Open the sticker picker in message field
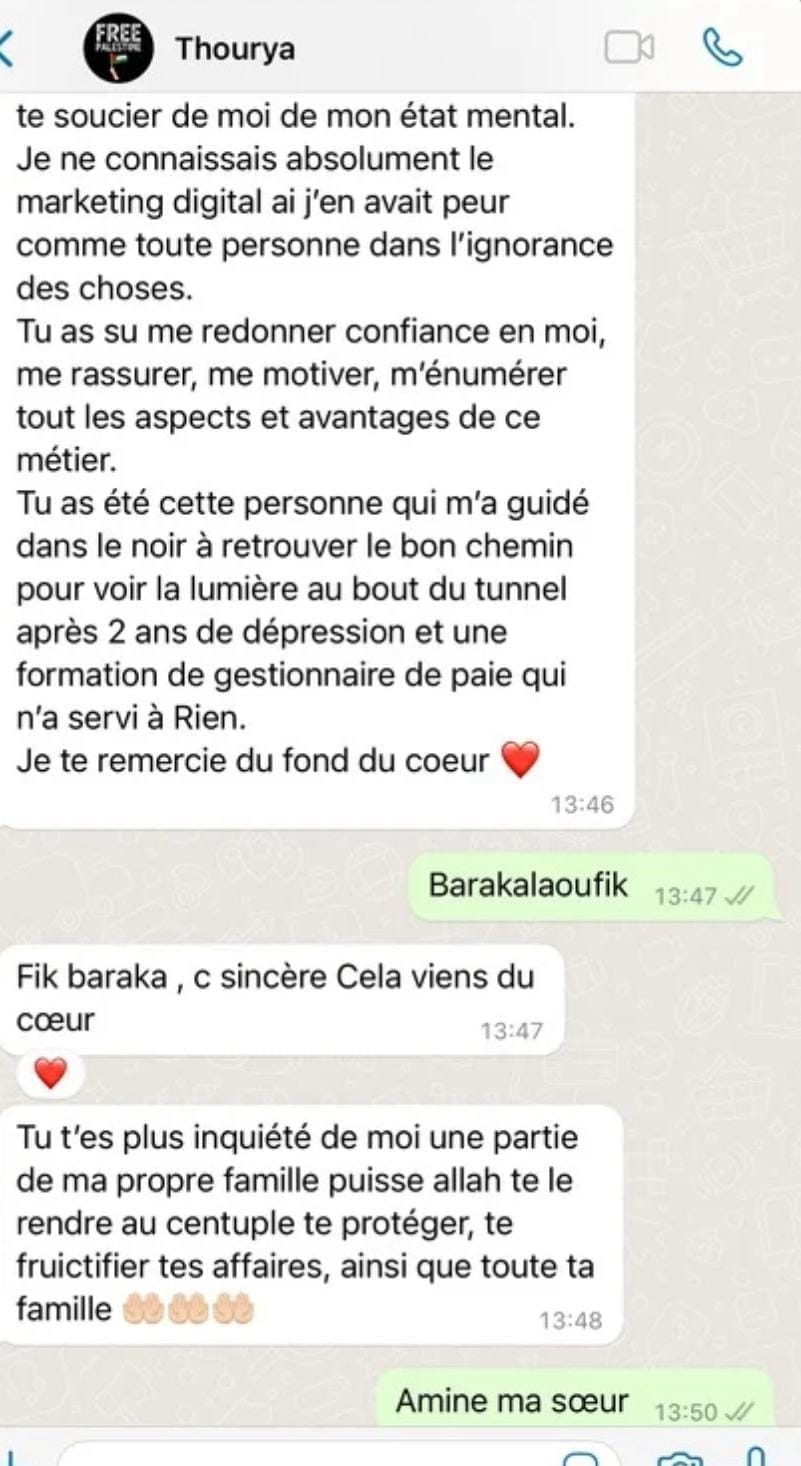 [581, 1458]
